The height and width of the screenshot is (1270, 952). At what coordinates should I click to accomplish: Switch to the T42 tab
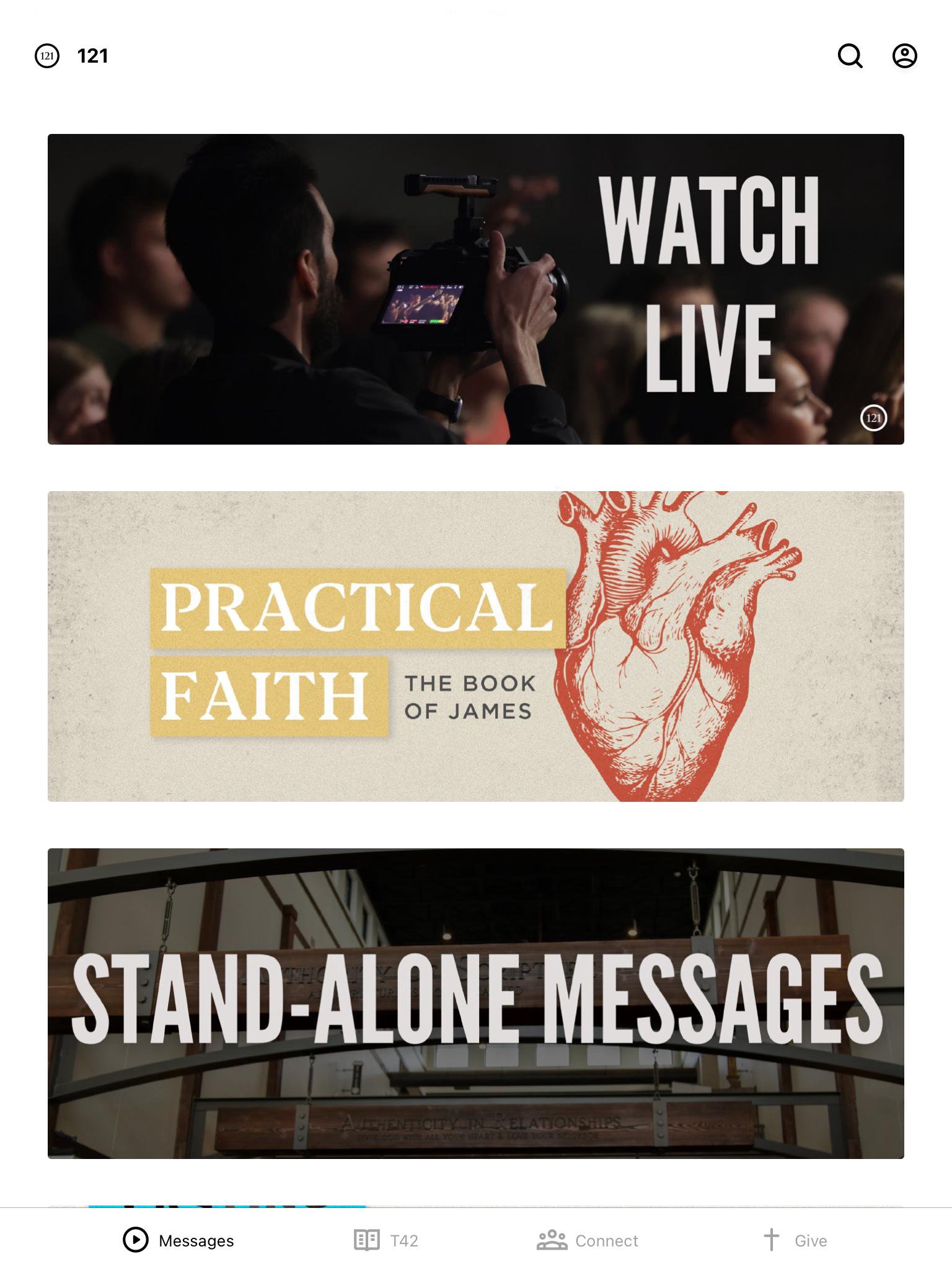(x=386, y=1240)
